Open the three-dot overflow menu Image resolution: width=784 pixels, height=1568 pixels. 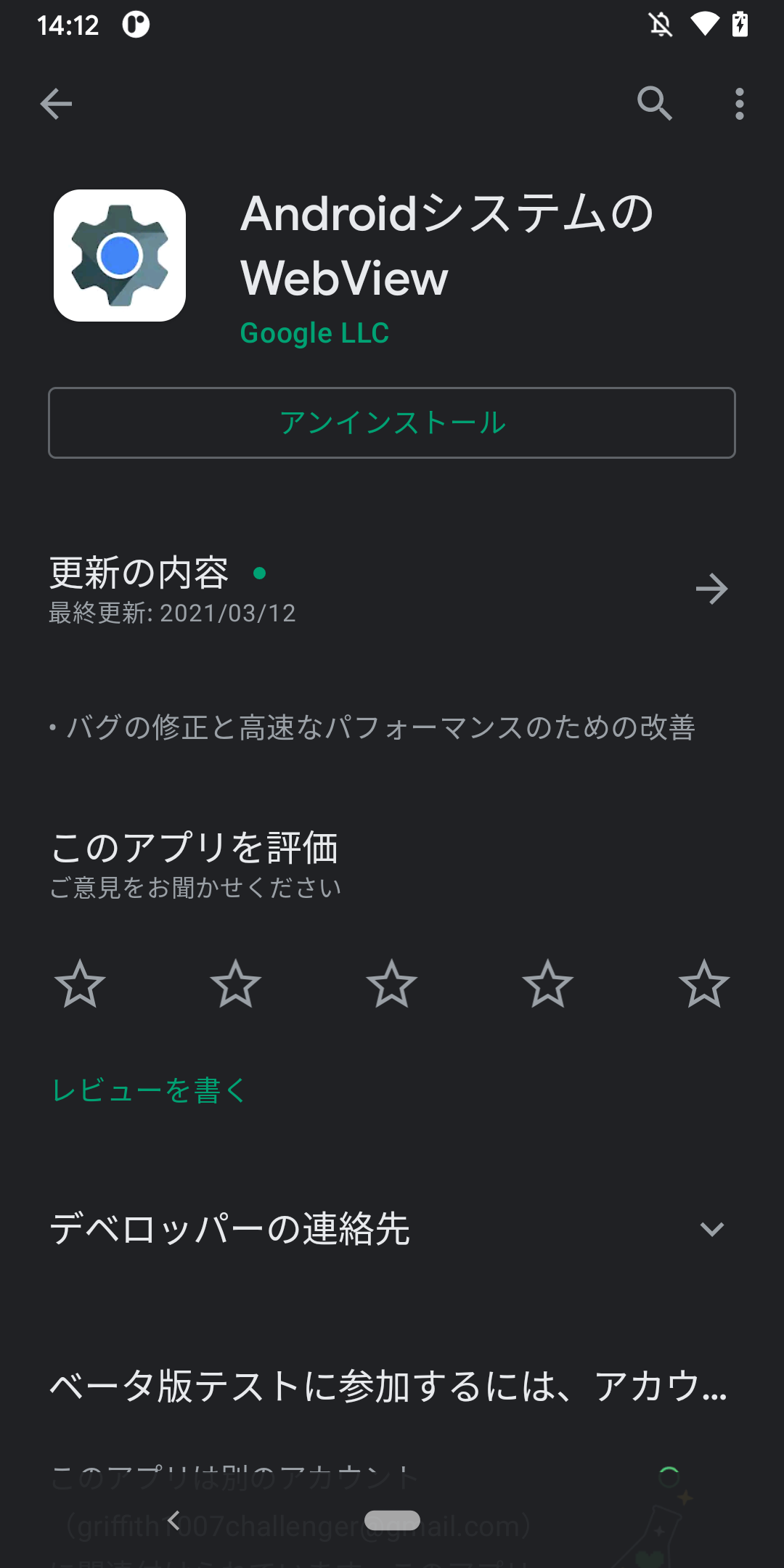tap(739, 104)
